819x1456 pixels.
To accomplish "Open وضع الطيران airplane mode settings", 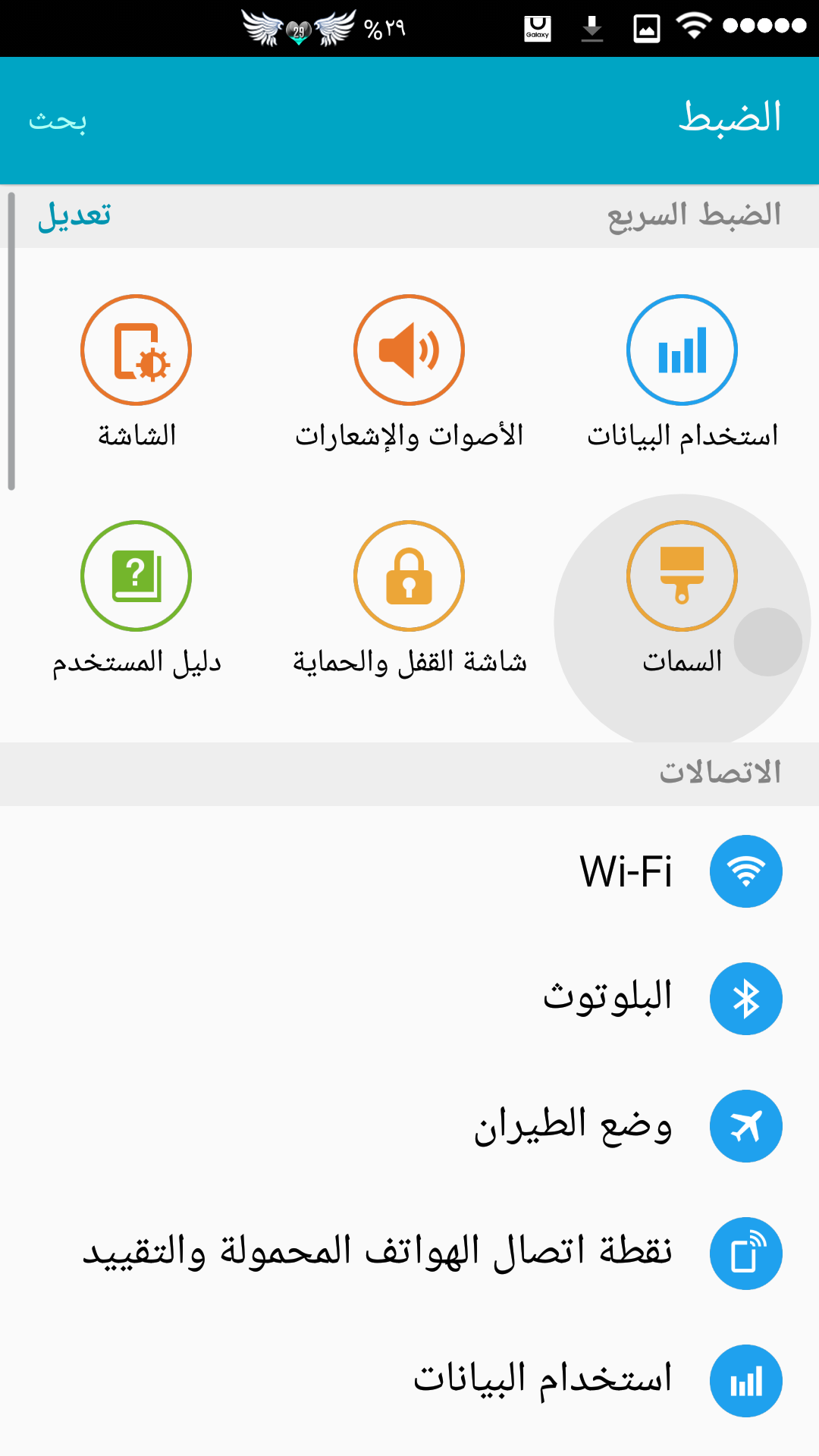I will tap(409, 1126).
